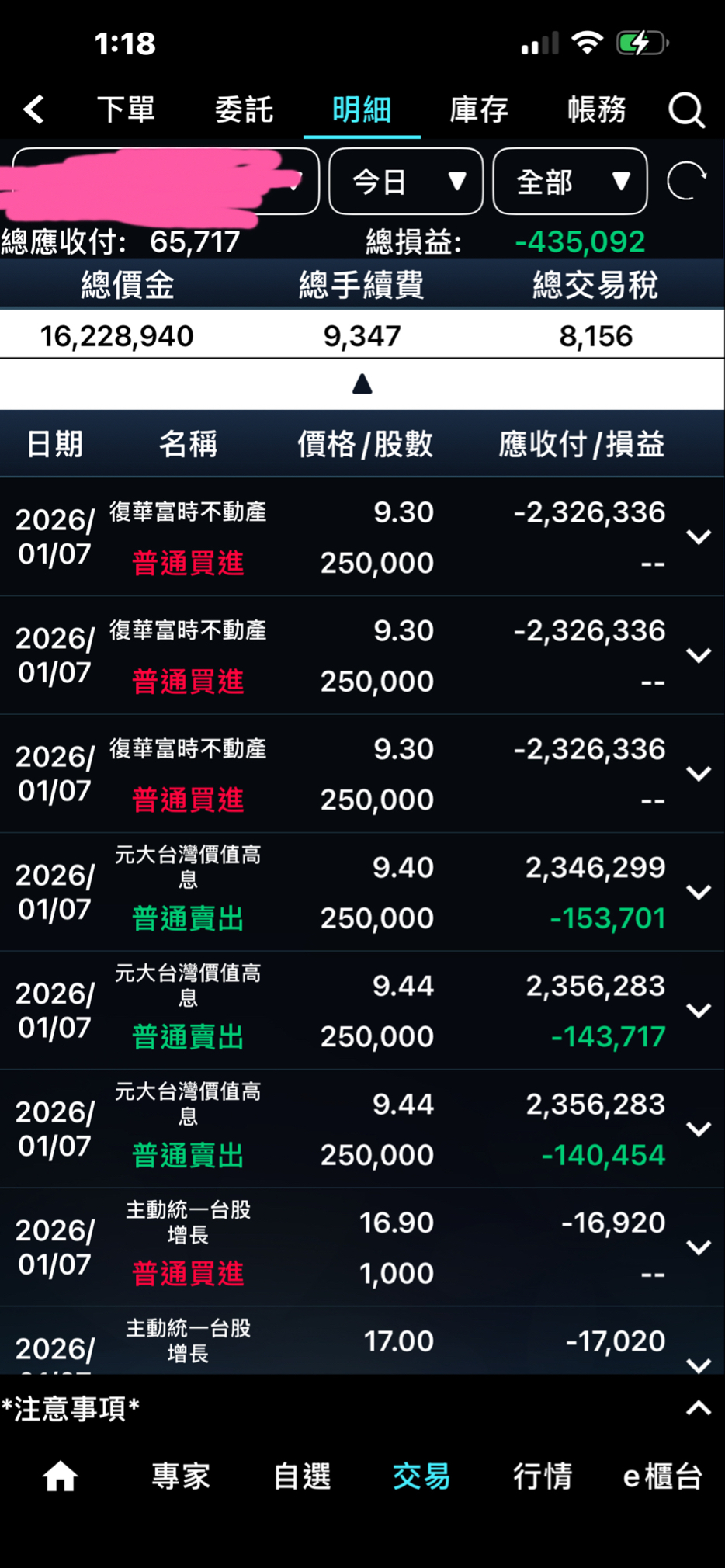Switch to the 行情 market tab
Viewport: 725px width, 1568px height.
coord(542,1476)
